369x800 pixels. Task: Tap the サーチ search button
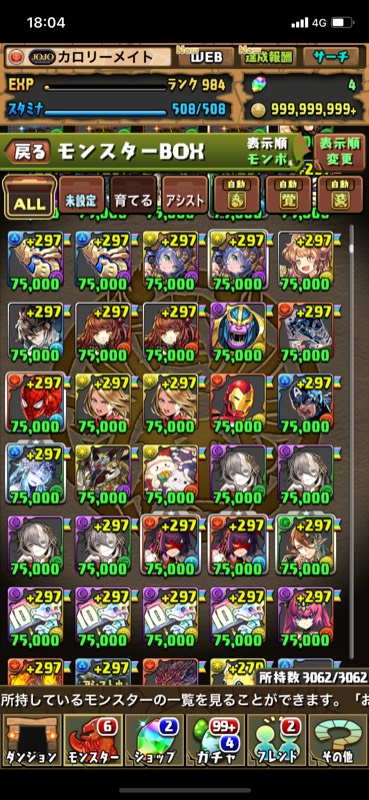pos(332,57)
